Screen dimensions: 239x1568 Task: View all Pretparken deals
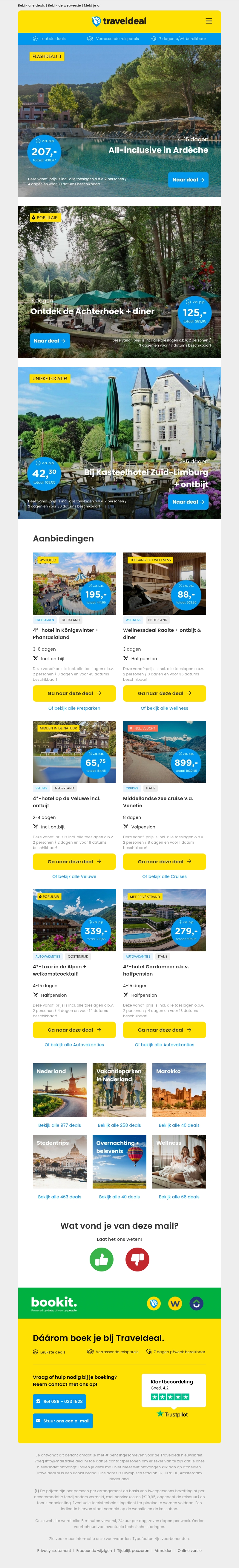pyautogui.click(x=74, y=708)
